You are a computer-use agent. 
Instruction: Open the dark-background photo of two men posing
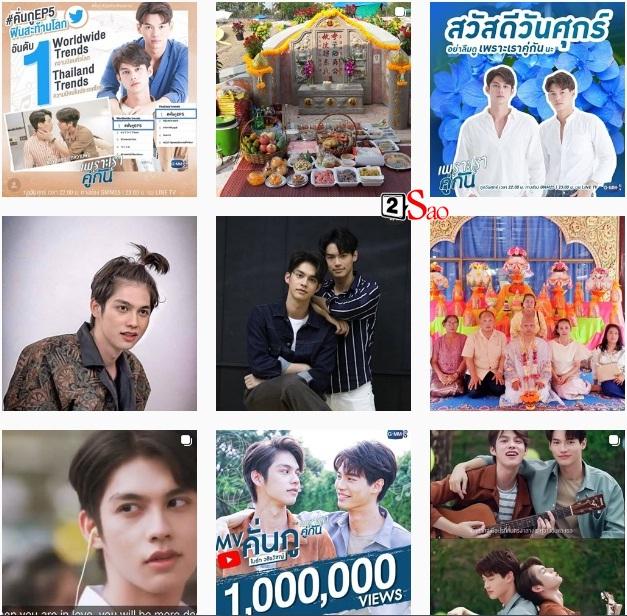click(313, 313)
